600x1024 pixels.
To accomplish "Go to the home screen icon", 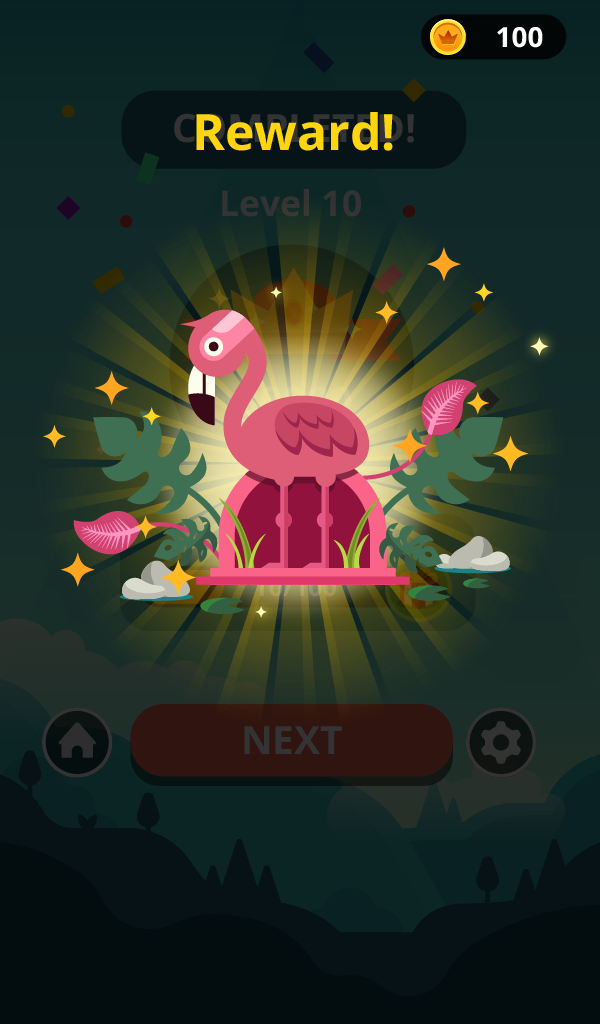I will [77, 742].
